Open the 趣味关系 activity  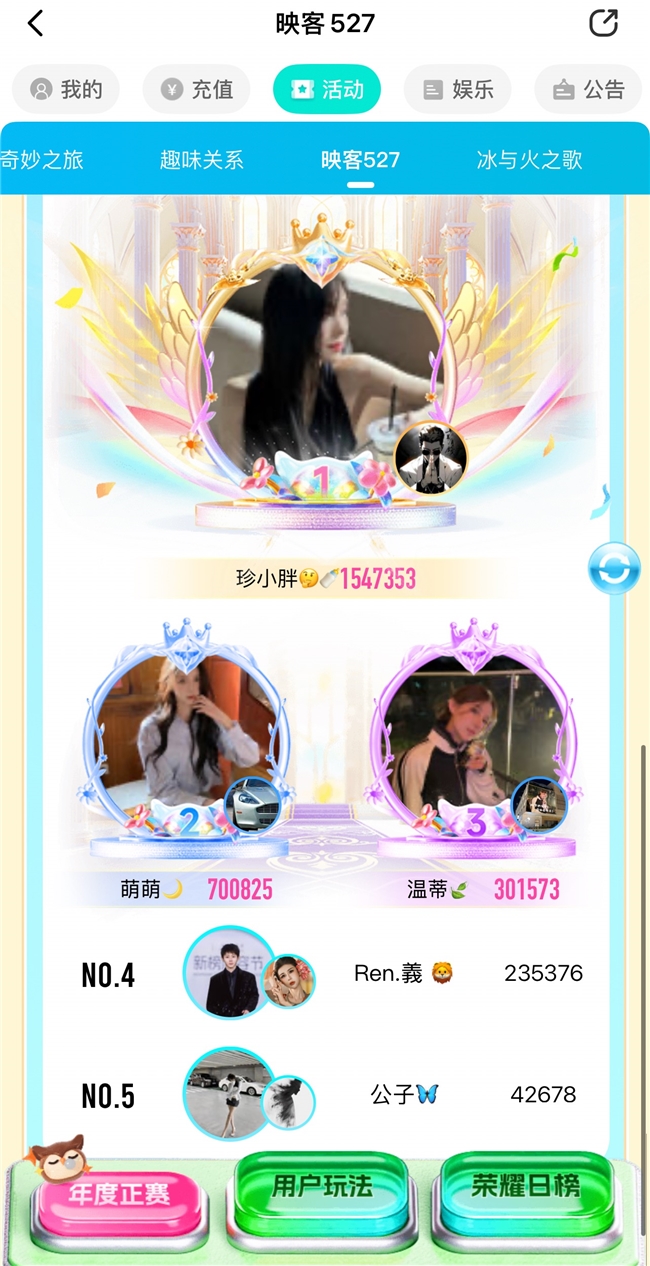pos(201,160)
